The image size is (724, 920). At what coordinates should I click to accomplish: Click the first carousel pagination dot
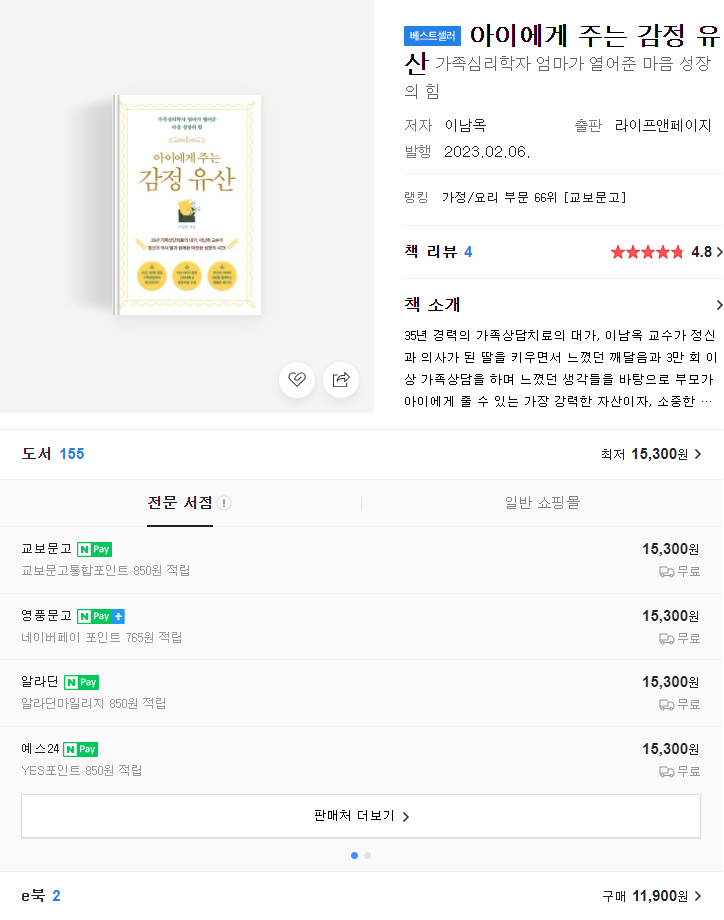(x=354, y=856)
